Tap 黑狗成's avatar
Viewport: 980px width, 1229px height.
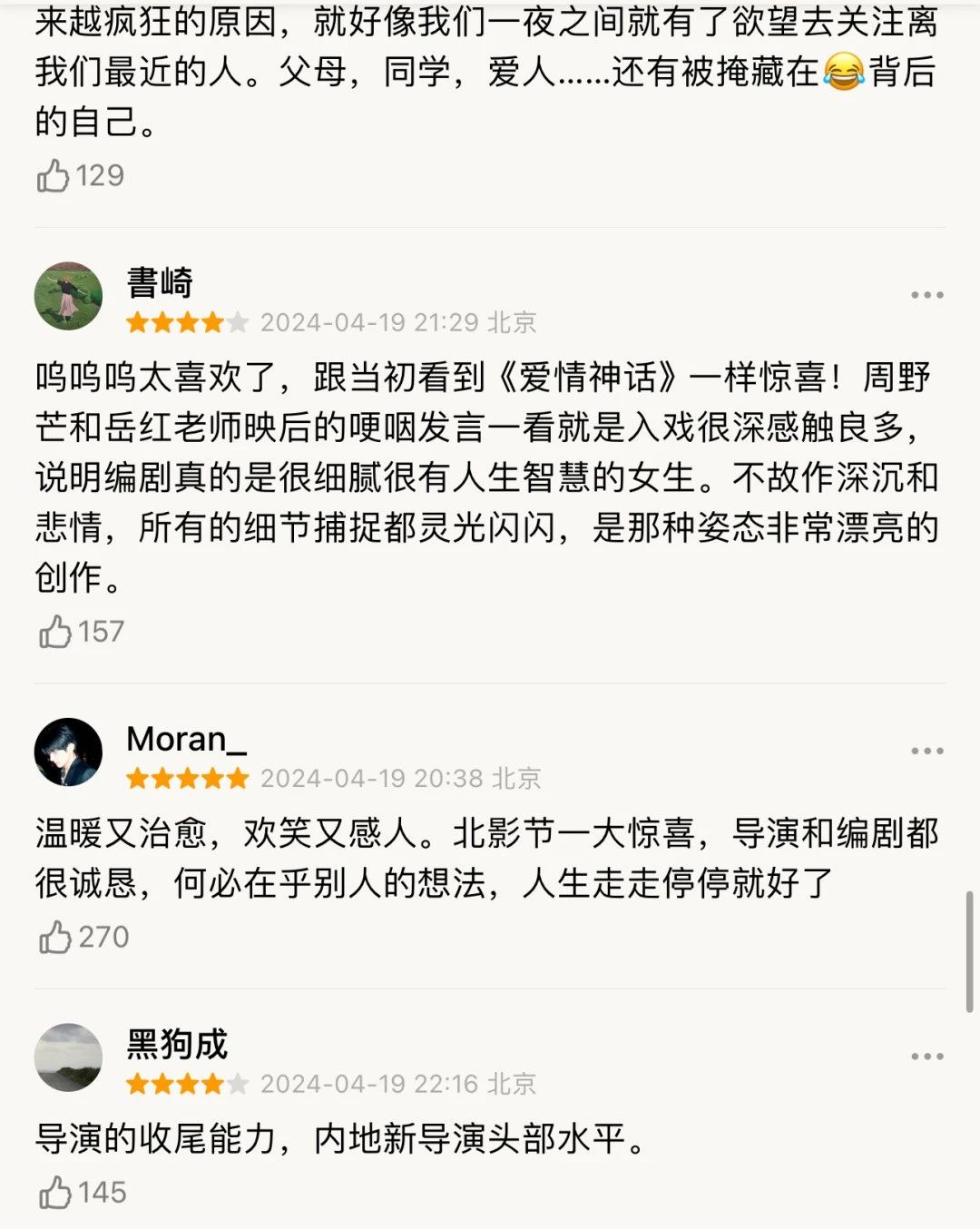click(68, 1057)
